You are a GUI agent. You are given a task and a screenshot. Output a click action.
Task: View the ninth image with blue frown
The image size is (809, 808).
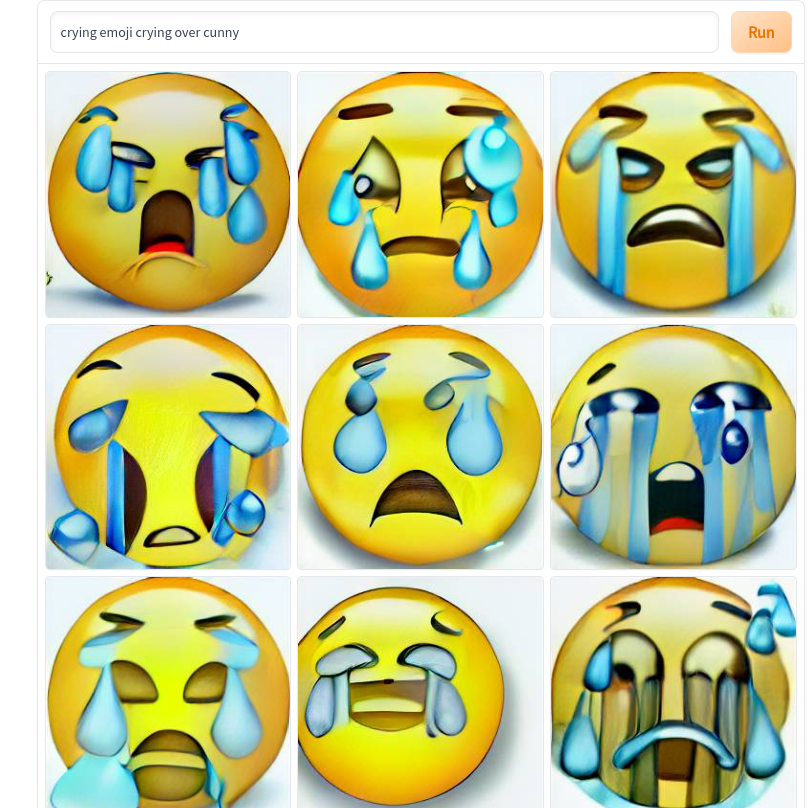coord(673,692)
